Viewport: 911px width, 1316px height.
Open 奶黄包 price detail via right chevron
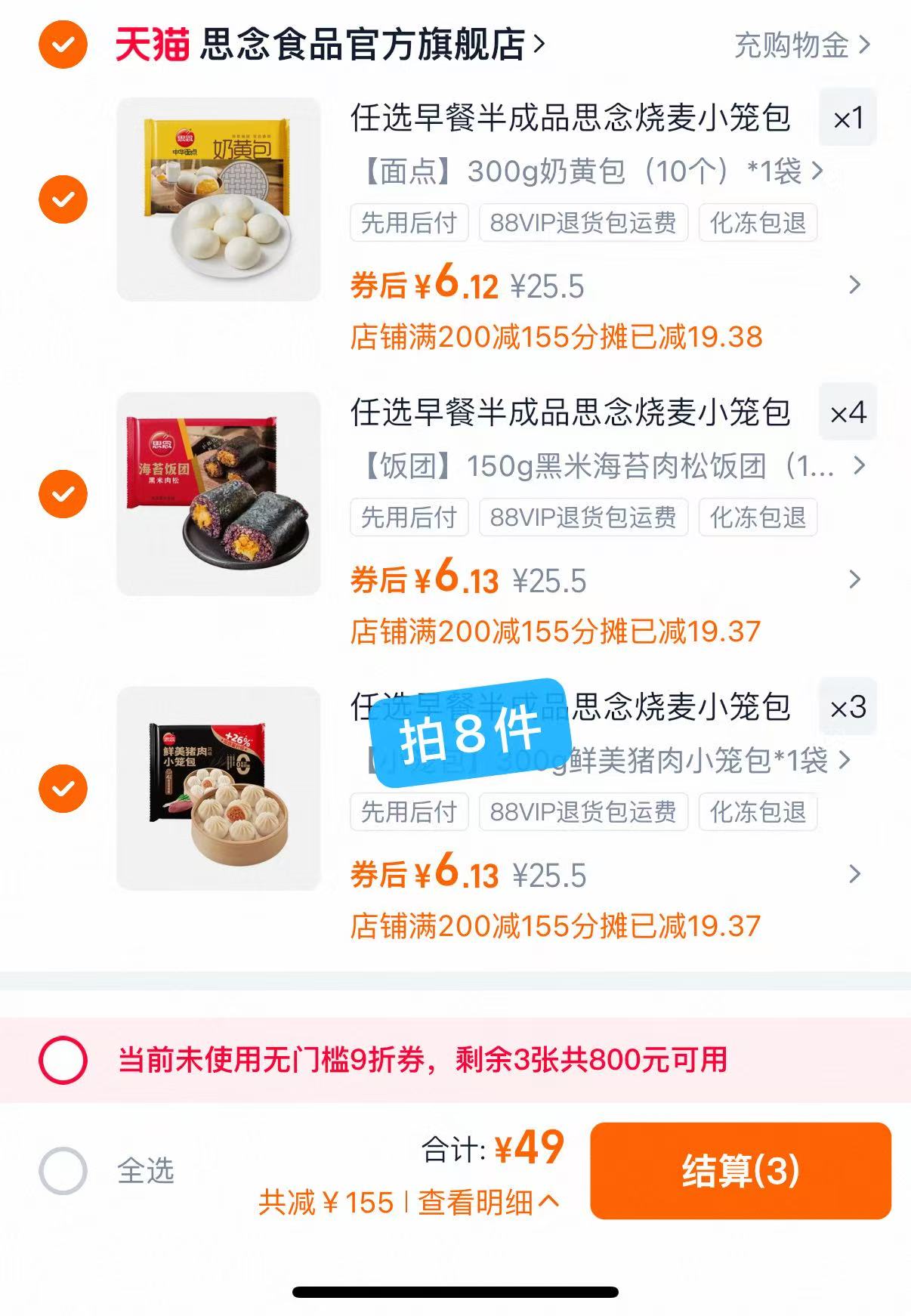[854, 286]
